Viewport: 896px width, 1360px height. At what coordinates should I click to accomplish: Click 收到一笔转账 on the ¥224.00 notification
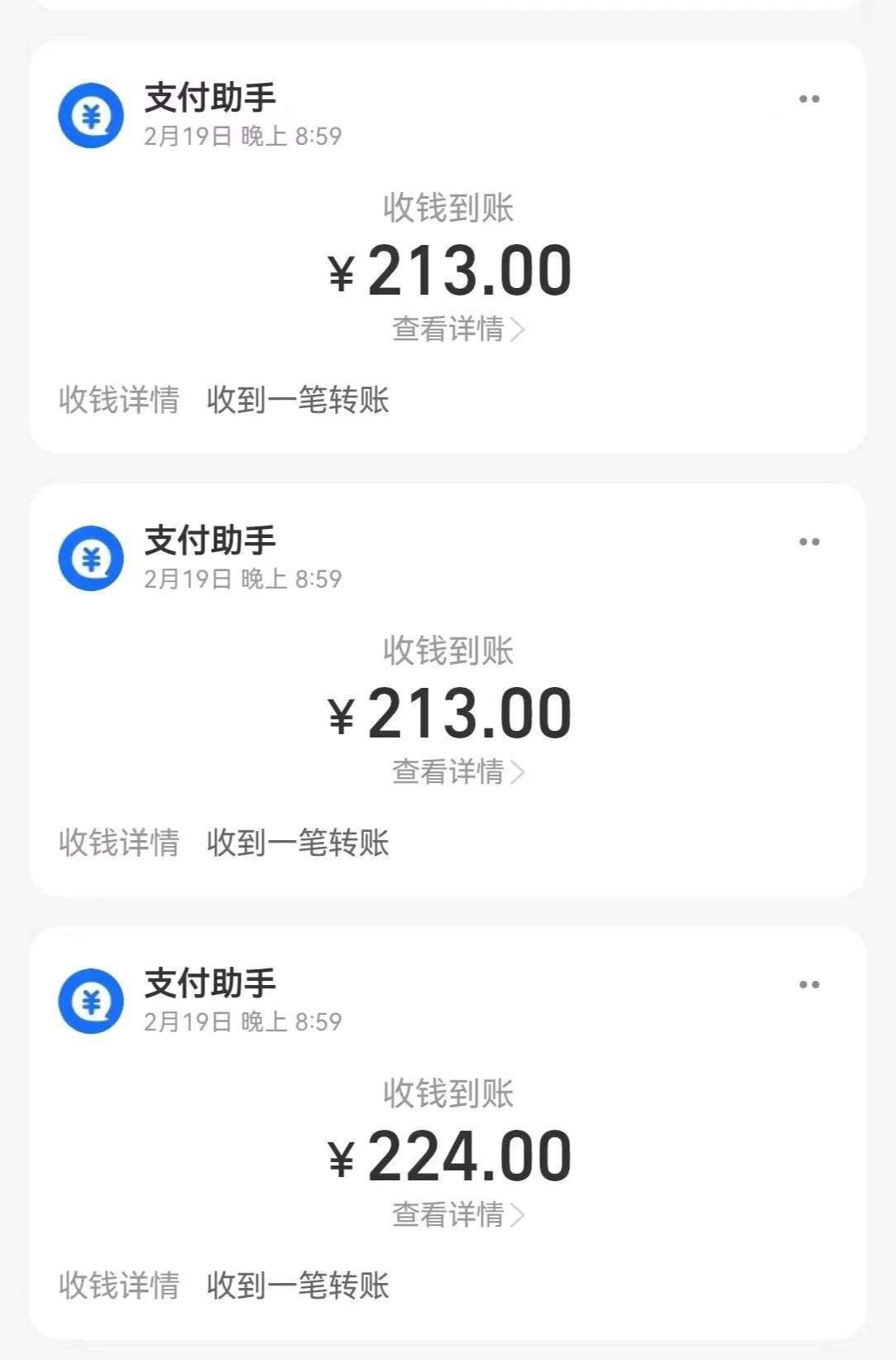click(300, 1286)
